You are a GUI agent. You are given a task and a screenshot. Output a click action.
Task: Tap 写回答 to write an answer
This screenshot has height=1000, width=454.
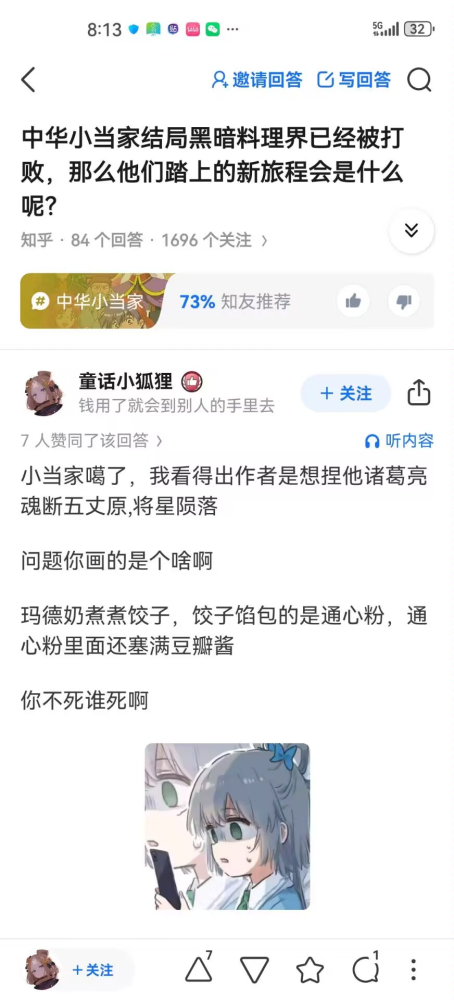pyautogui.click(x=355, y=80)
